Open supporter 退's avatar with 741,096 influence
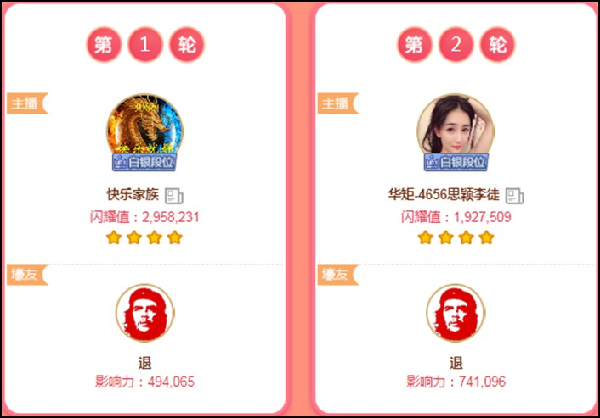This screenshot has width=600, height=418. [455, 312]
